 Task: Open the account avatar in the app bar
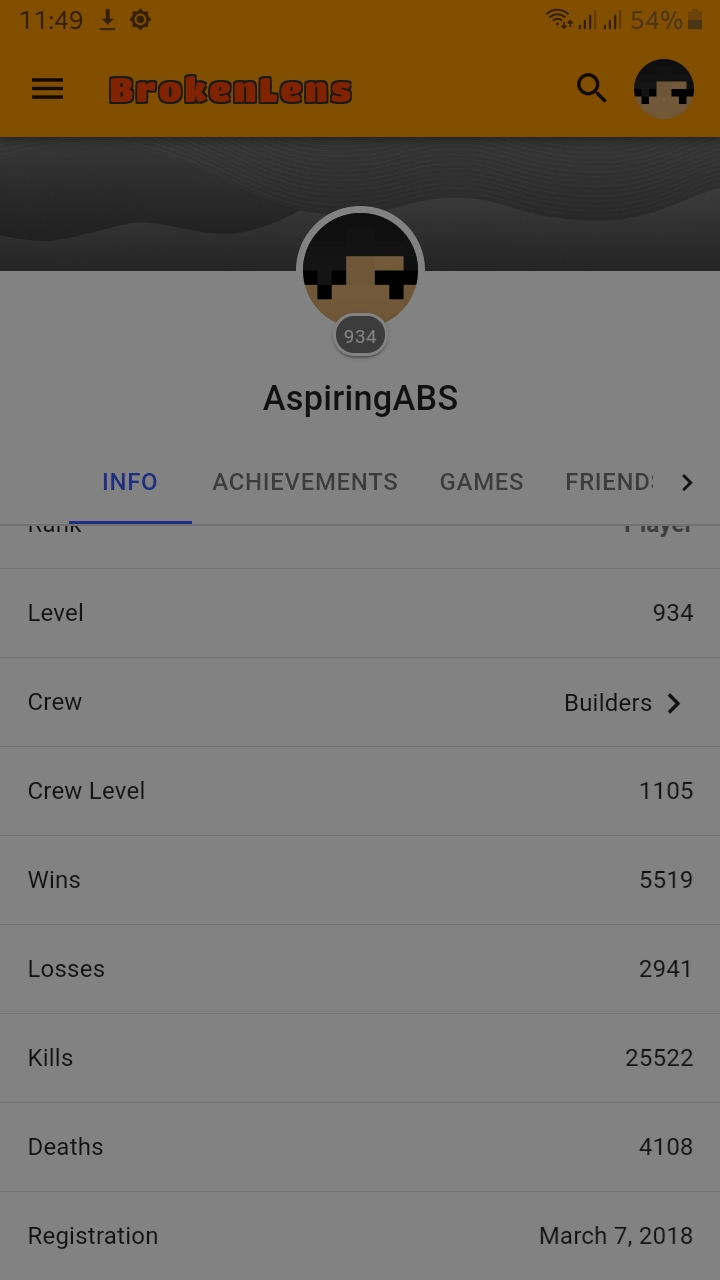point(664,89)
